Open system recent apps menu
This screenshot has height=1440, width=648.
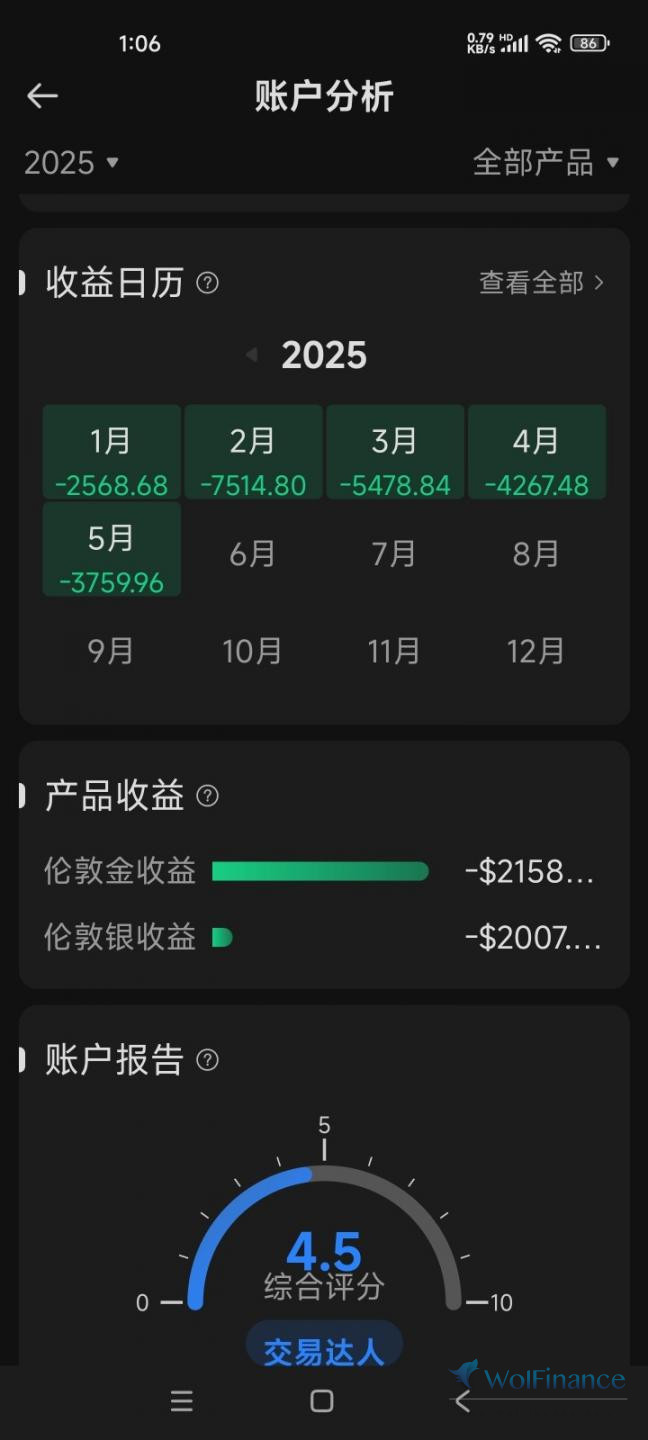pos(181,1401)
